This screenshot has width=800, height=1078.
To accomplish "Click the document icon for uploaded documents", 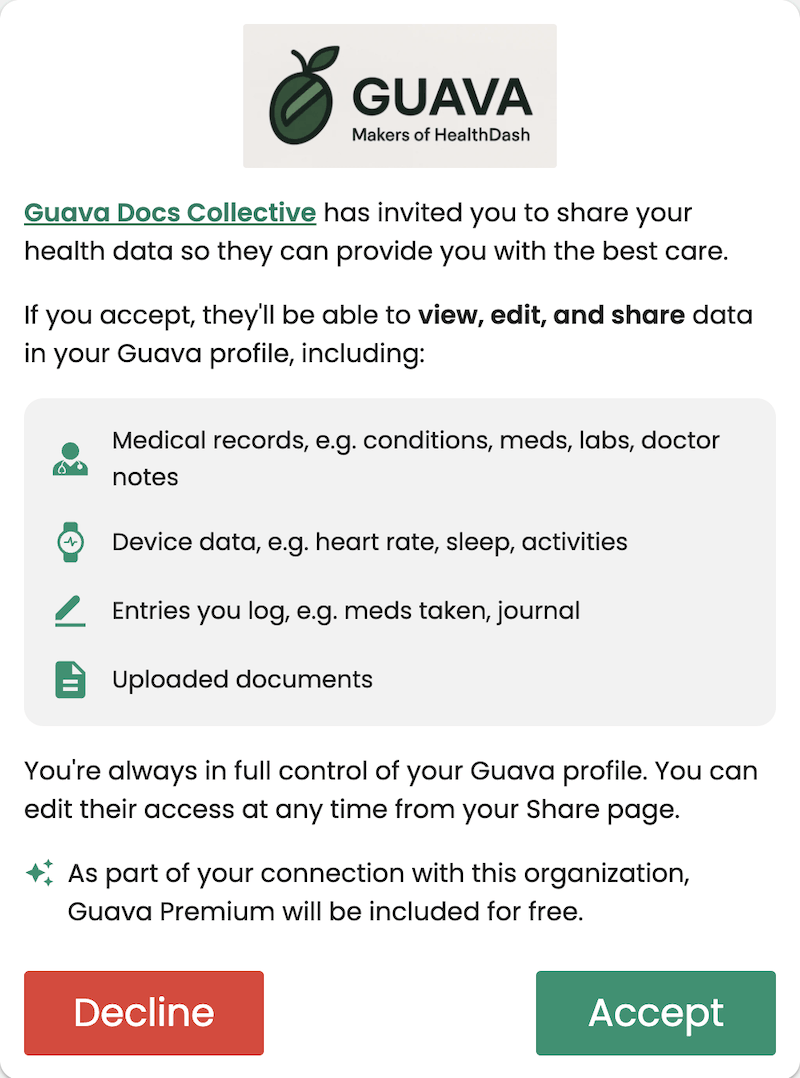I will pyautogui.click(x=69, y=679).
